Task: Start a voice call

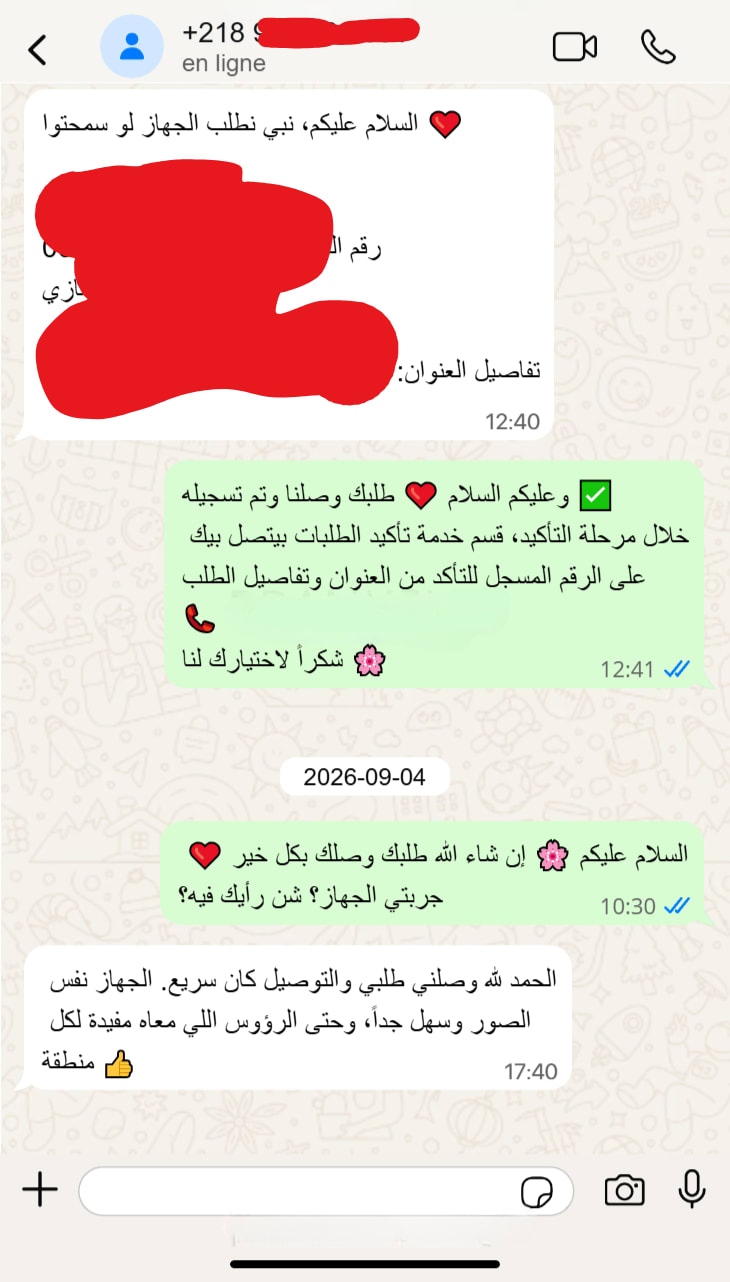Action: 658,47
